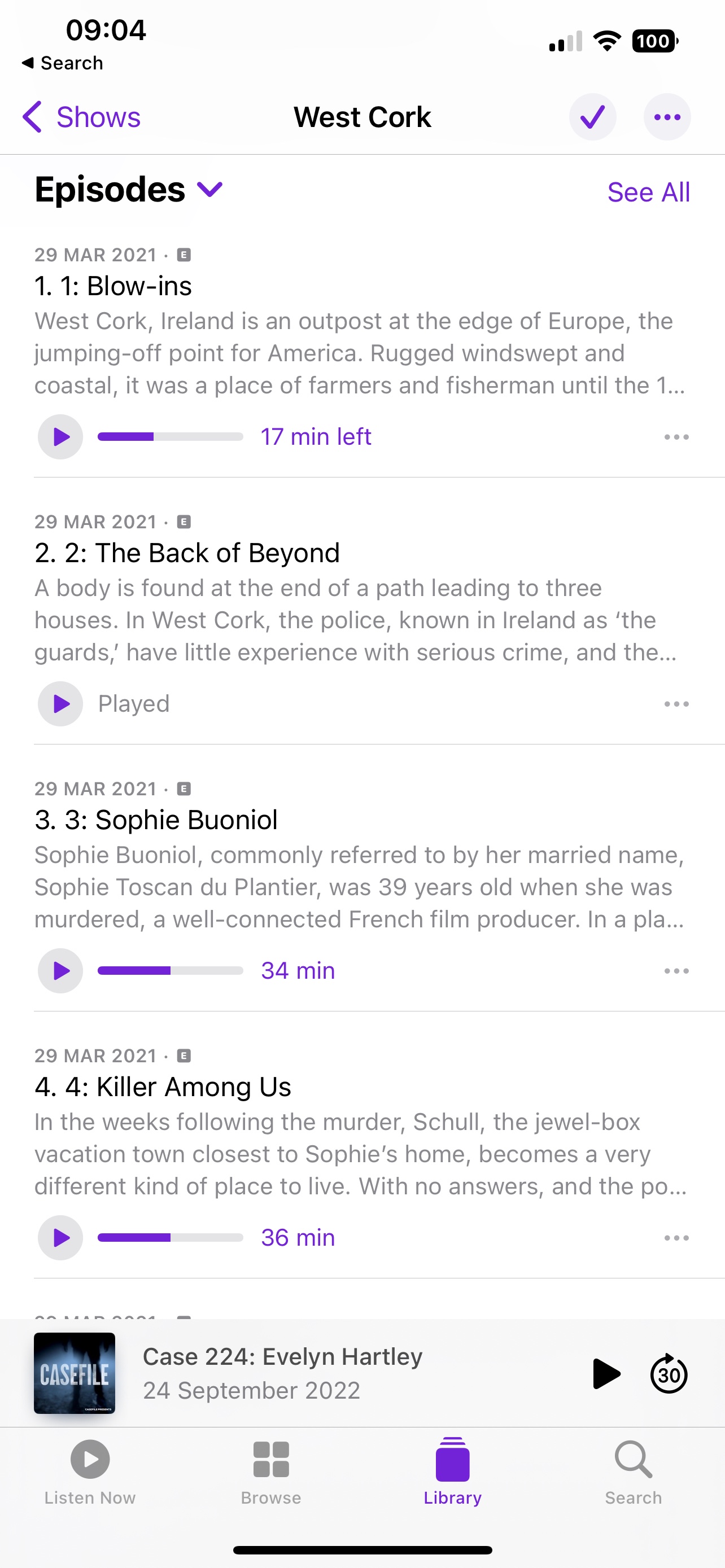Play episode 2: The Back of Beyond
Screen dimensions: 725x1568
(60, 704)
